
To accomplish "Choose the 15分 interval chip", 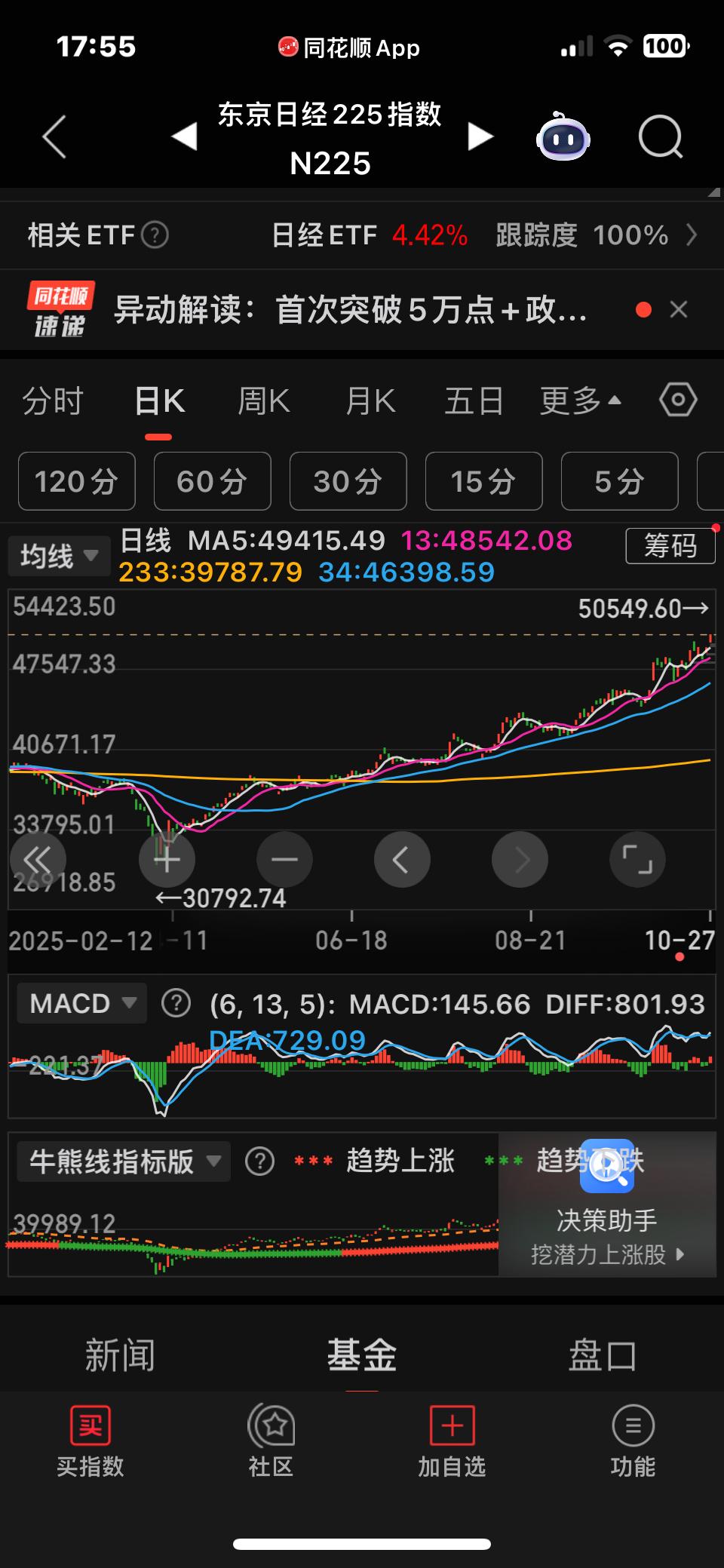I will [x=483, y=481].
